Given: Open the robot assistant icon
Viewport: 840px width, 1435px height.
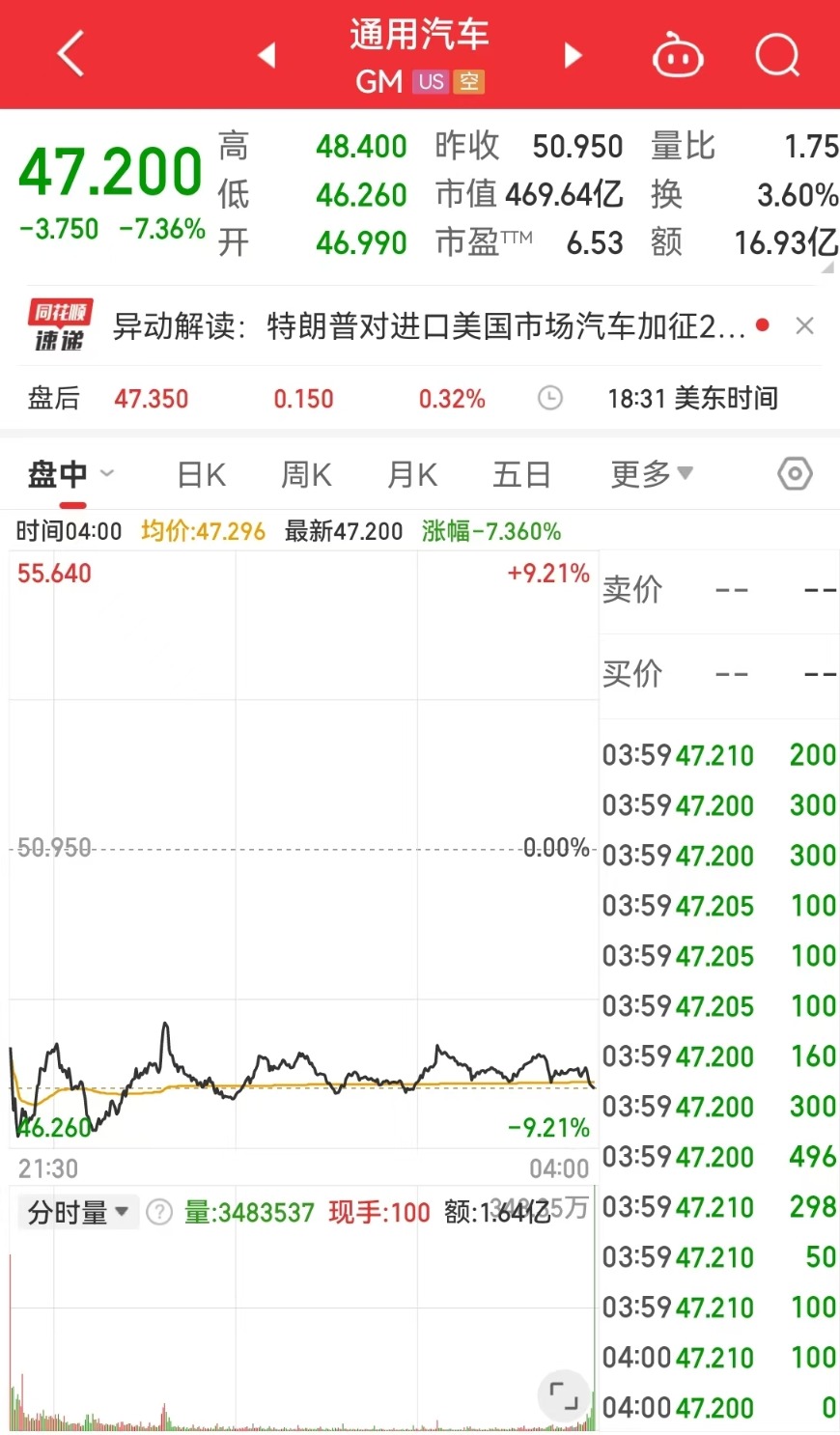Looking at the screenshot, I should coord(678,56).
